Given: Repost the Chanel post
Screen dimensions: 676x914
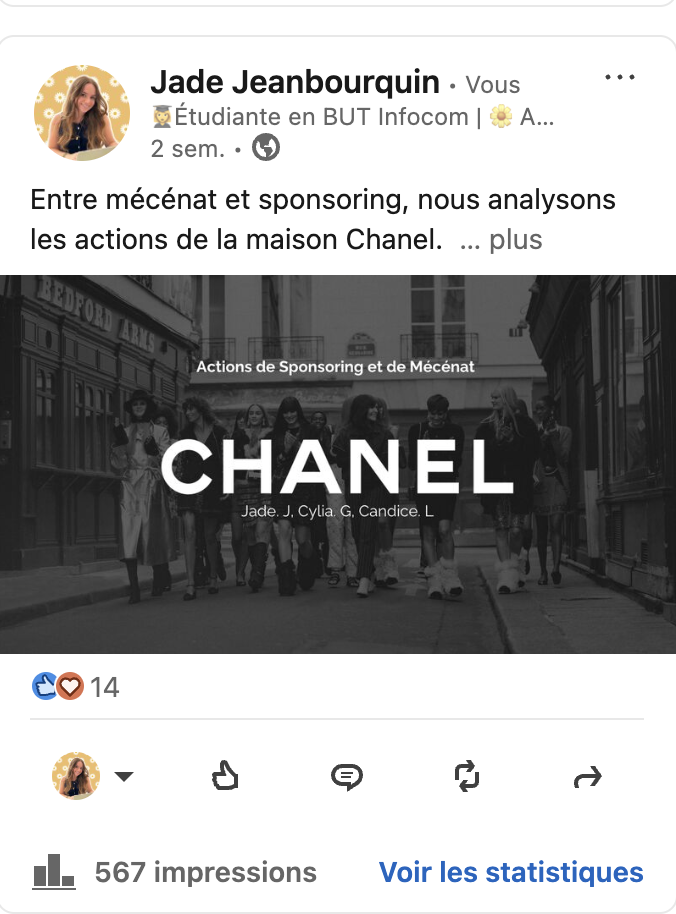Looking at the screenshot, I should pyautogui.click(x=467, y=776).
